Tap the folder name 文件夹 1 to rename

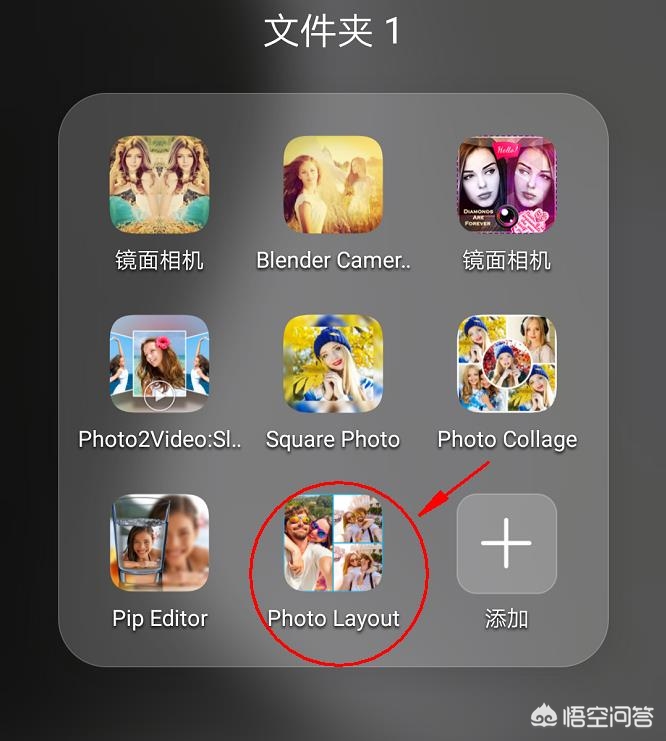coord(333,32)
